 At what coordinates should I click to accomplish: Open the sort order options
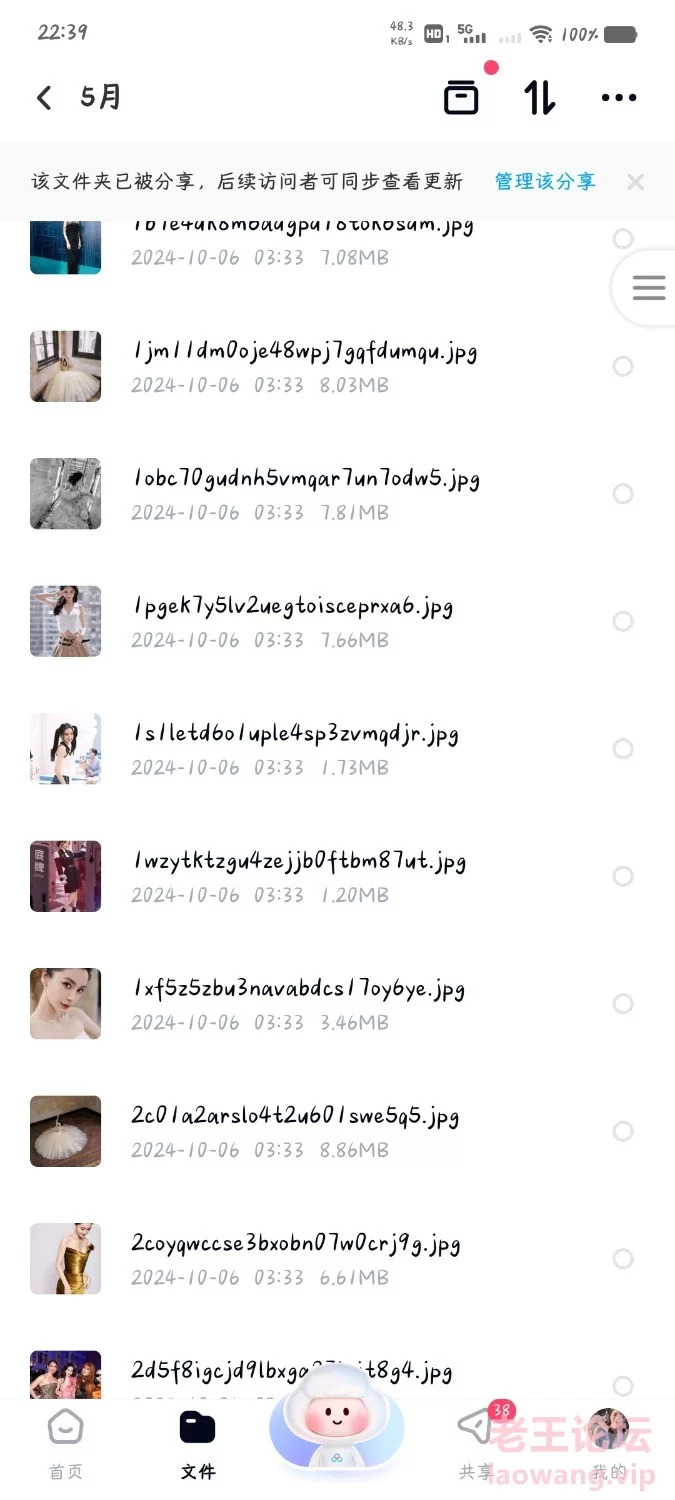pyautogui.click(x=540, y=97)
